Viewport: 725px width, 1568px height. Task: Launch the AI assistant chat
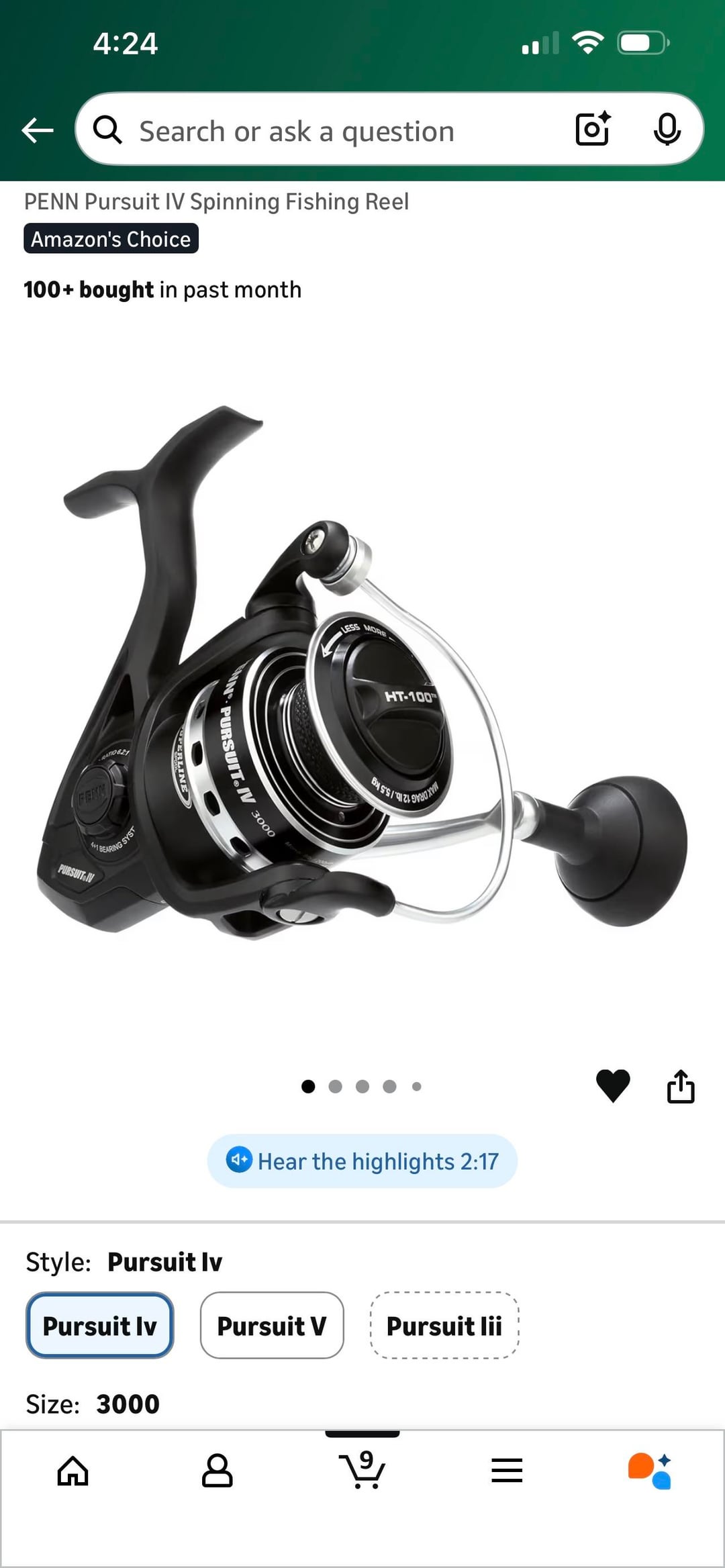point(650,1471)
